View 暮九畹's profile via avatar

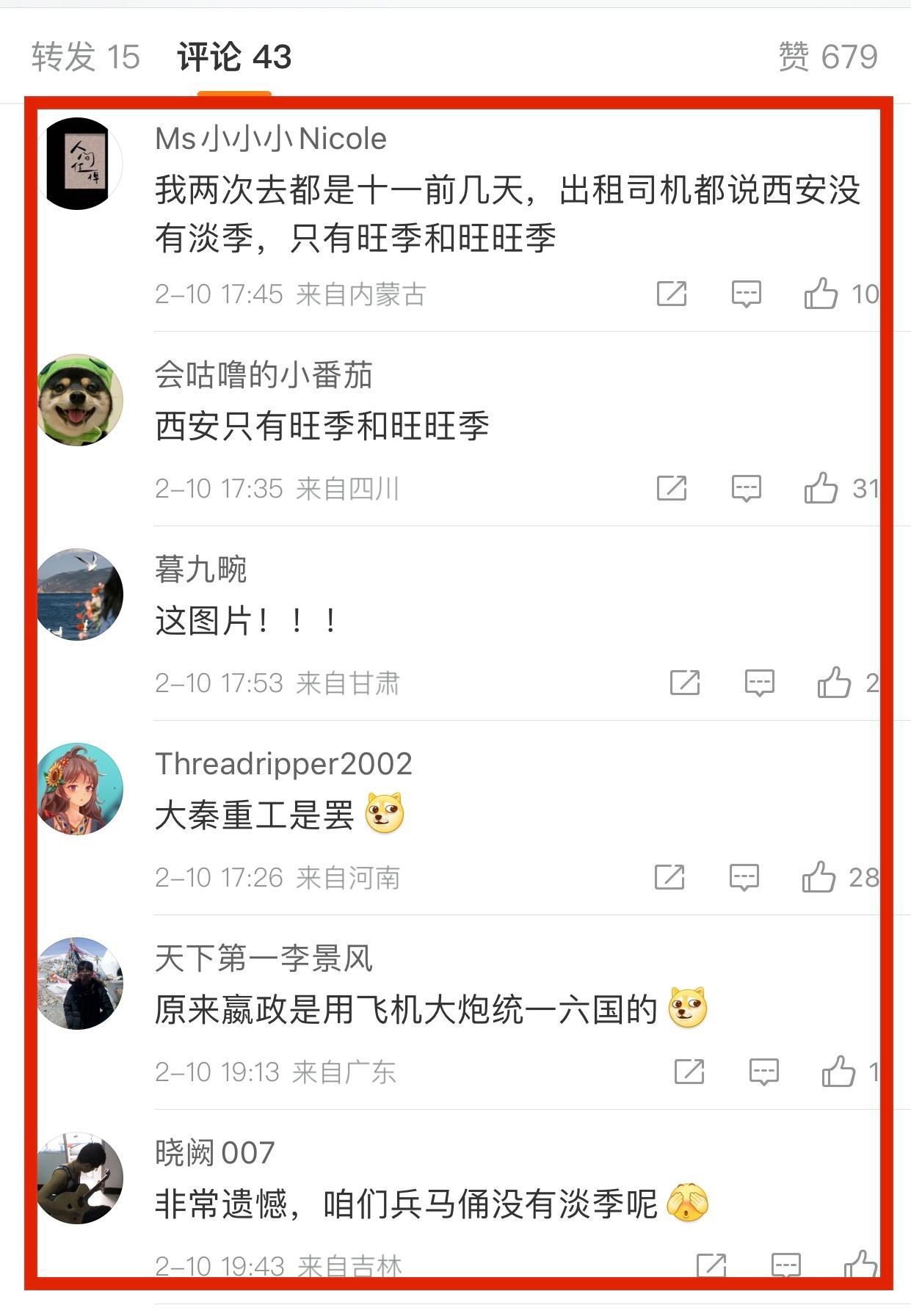point(79,595)
